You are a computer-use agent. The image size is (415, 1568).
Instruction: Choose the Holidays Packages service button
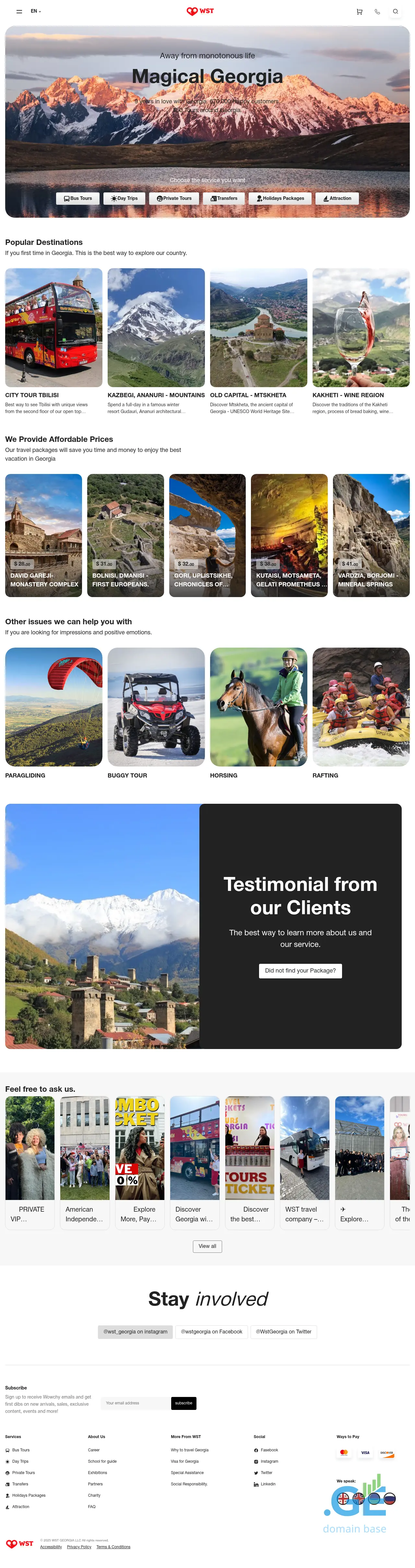(x=280, y=199)
